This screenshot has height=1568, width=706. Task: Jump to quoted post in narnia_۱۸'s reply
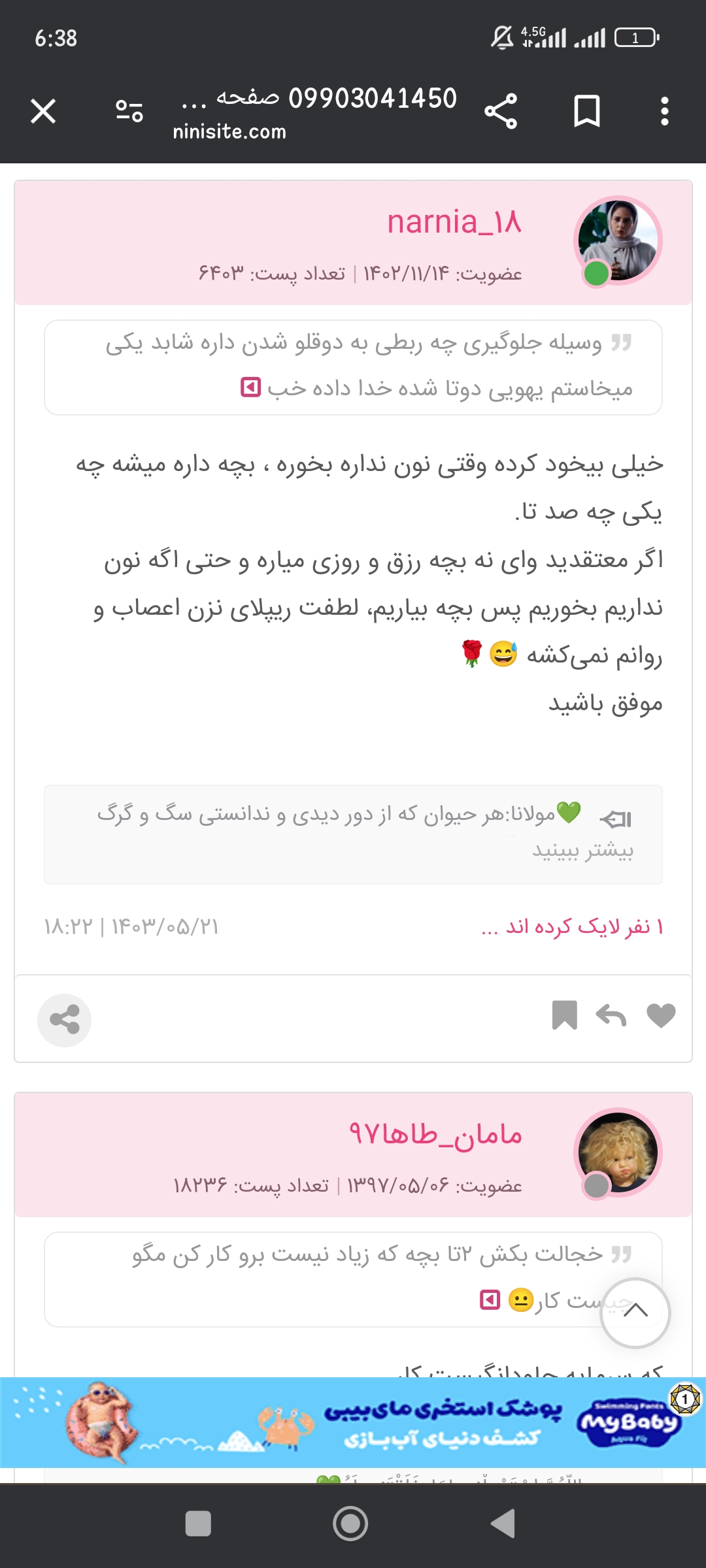pyautogui.click(x=251, y=387)
